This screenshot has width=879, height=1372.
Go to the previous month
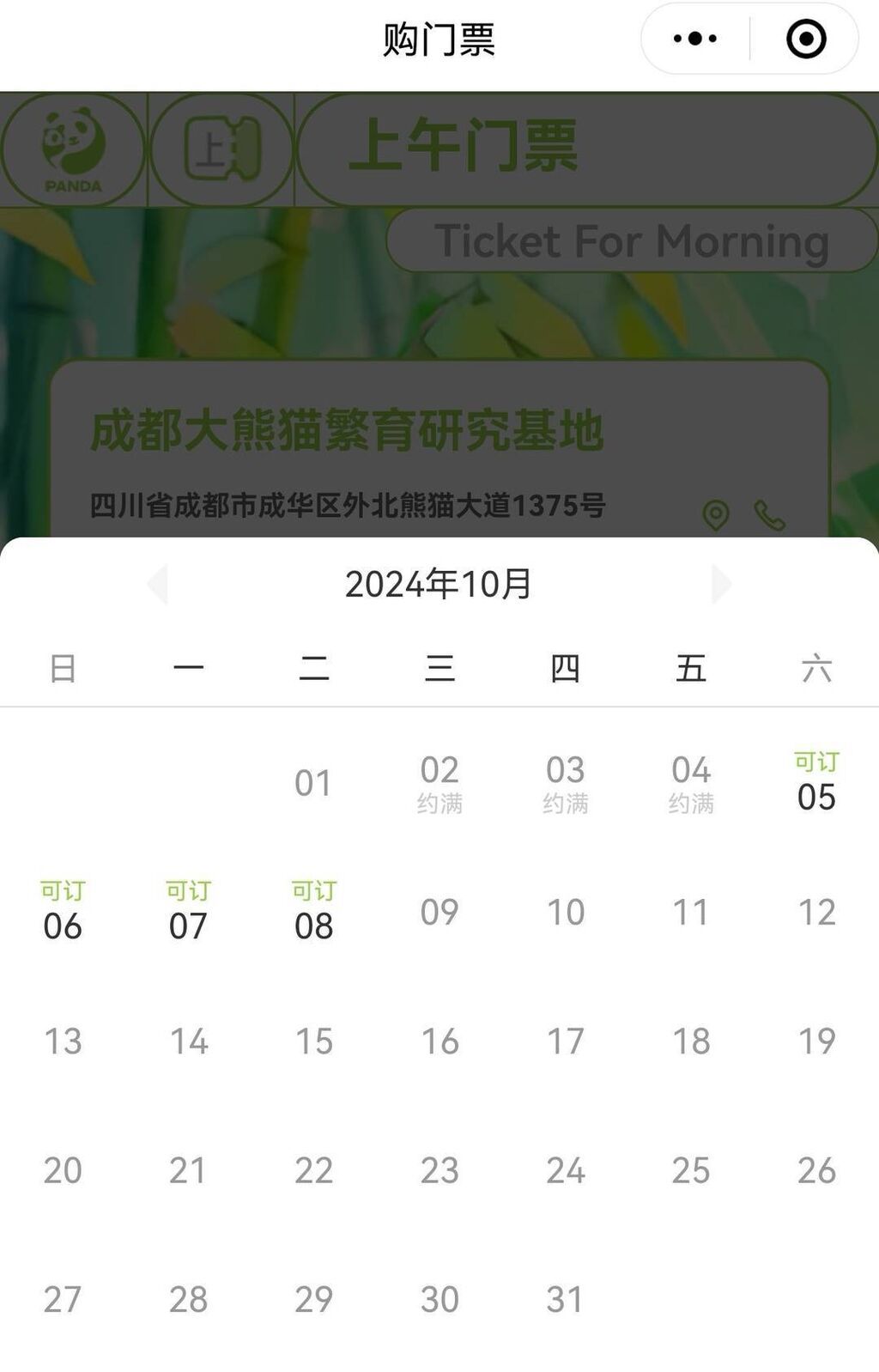[158, 585]
